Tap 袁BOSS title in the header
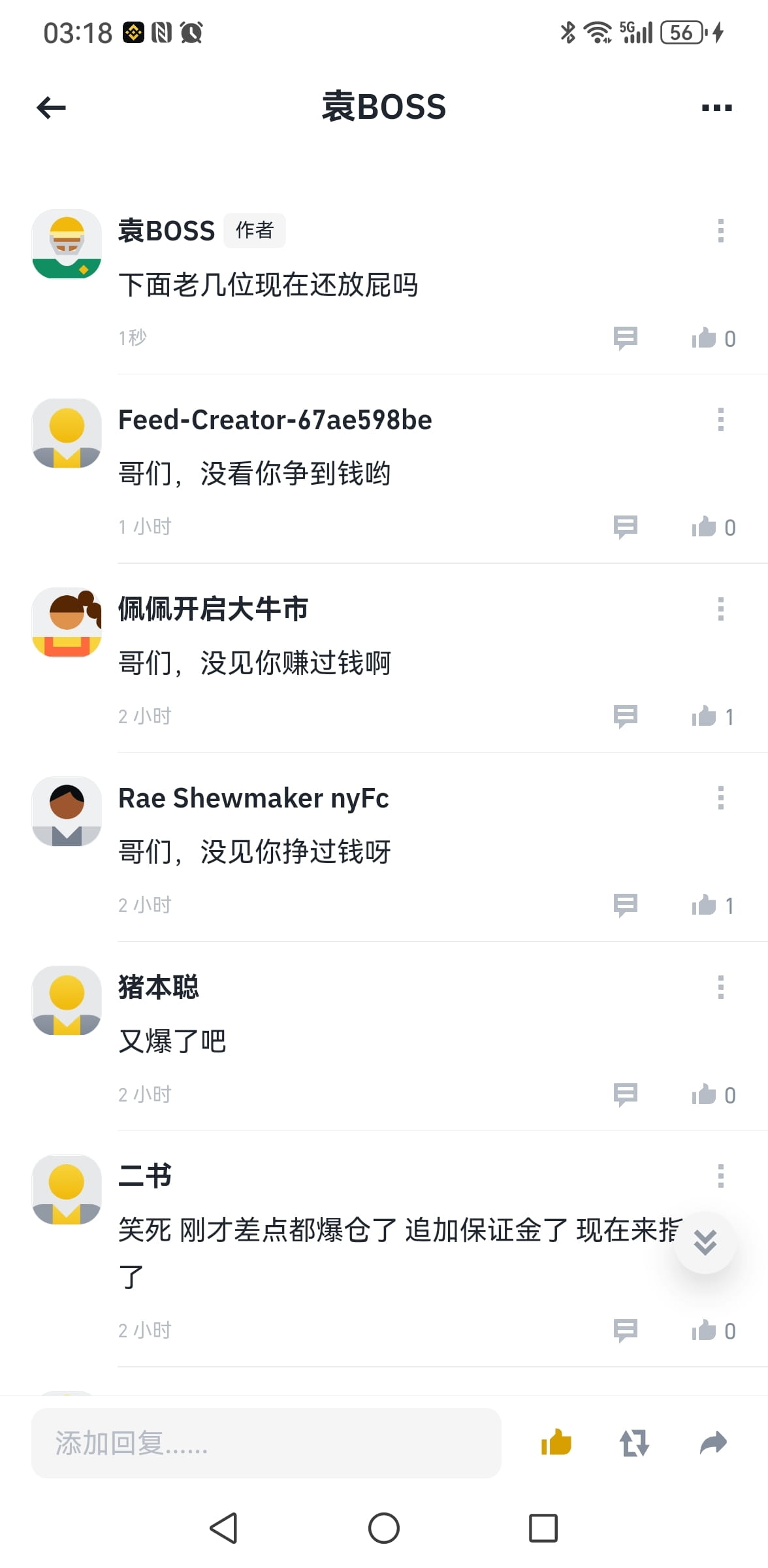Image resolution: width=768 pixels, height=1568 pixels. 384,106
